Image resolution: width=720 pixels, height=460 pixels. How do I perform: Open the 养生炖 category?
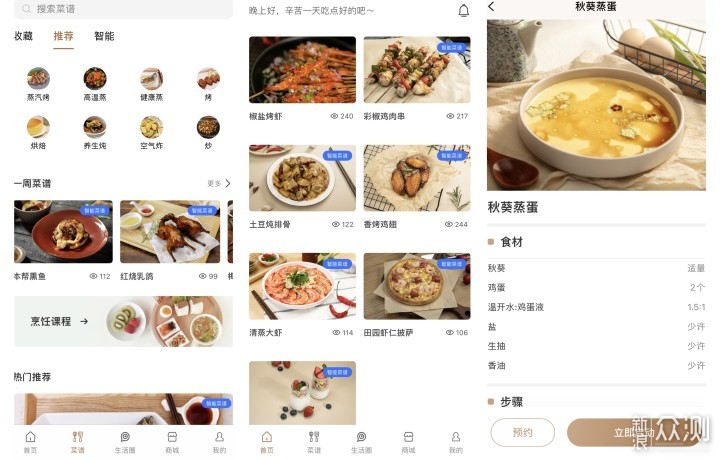click(x=95, y=132)
